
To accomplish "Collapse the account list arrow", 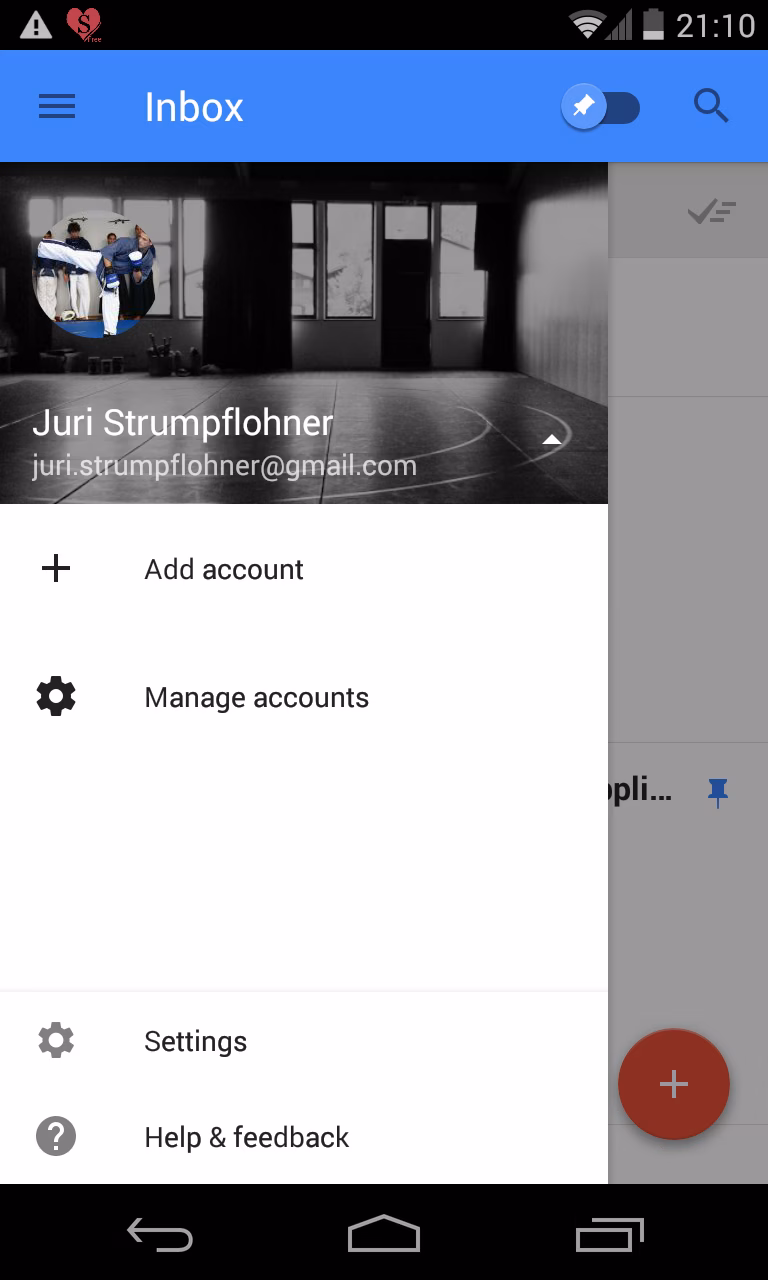I will coord(551,439).
